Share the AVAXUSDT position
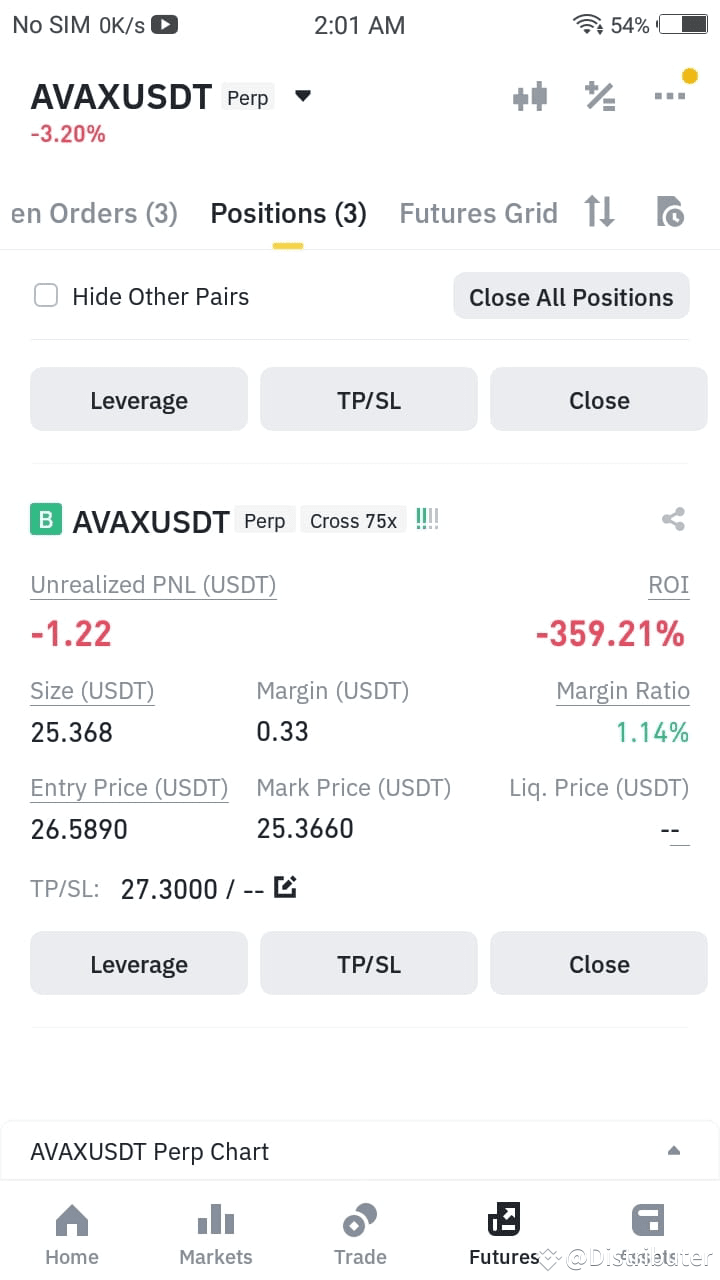720x1280 pixels. click(x=672, y=519)
